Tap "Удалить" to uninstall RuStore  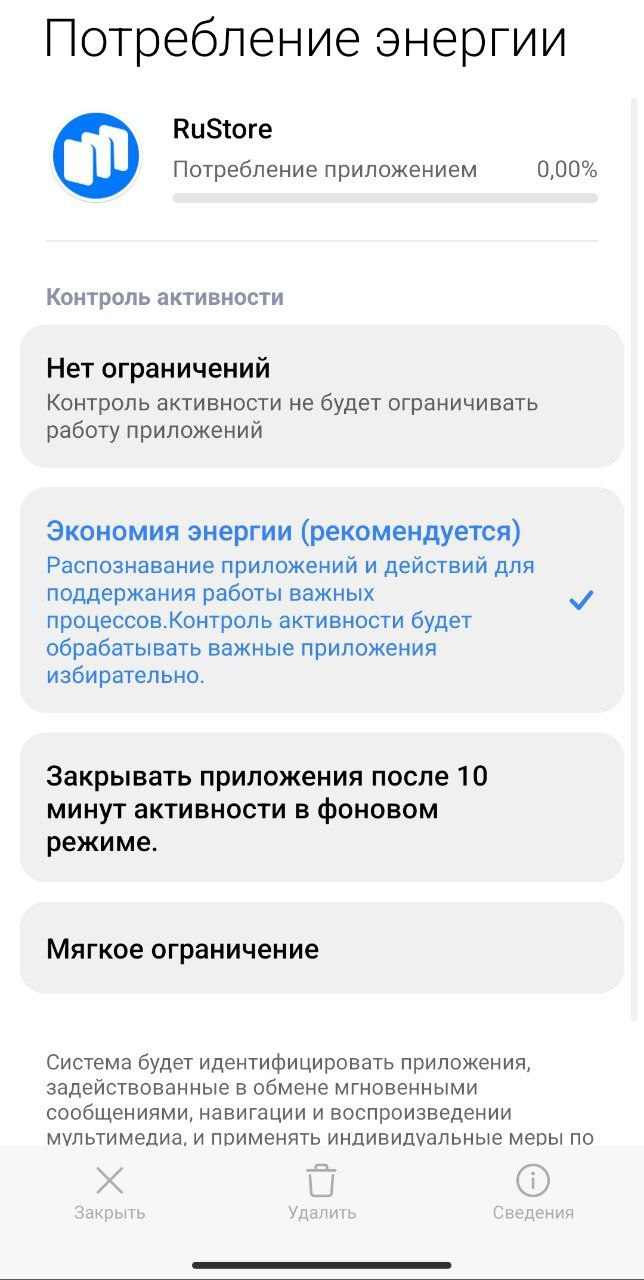[322, 1192]
